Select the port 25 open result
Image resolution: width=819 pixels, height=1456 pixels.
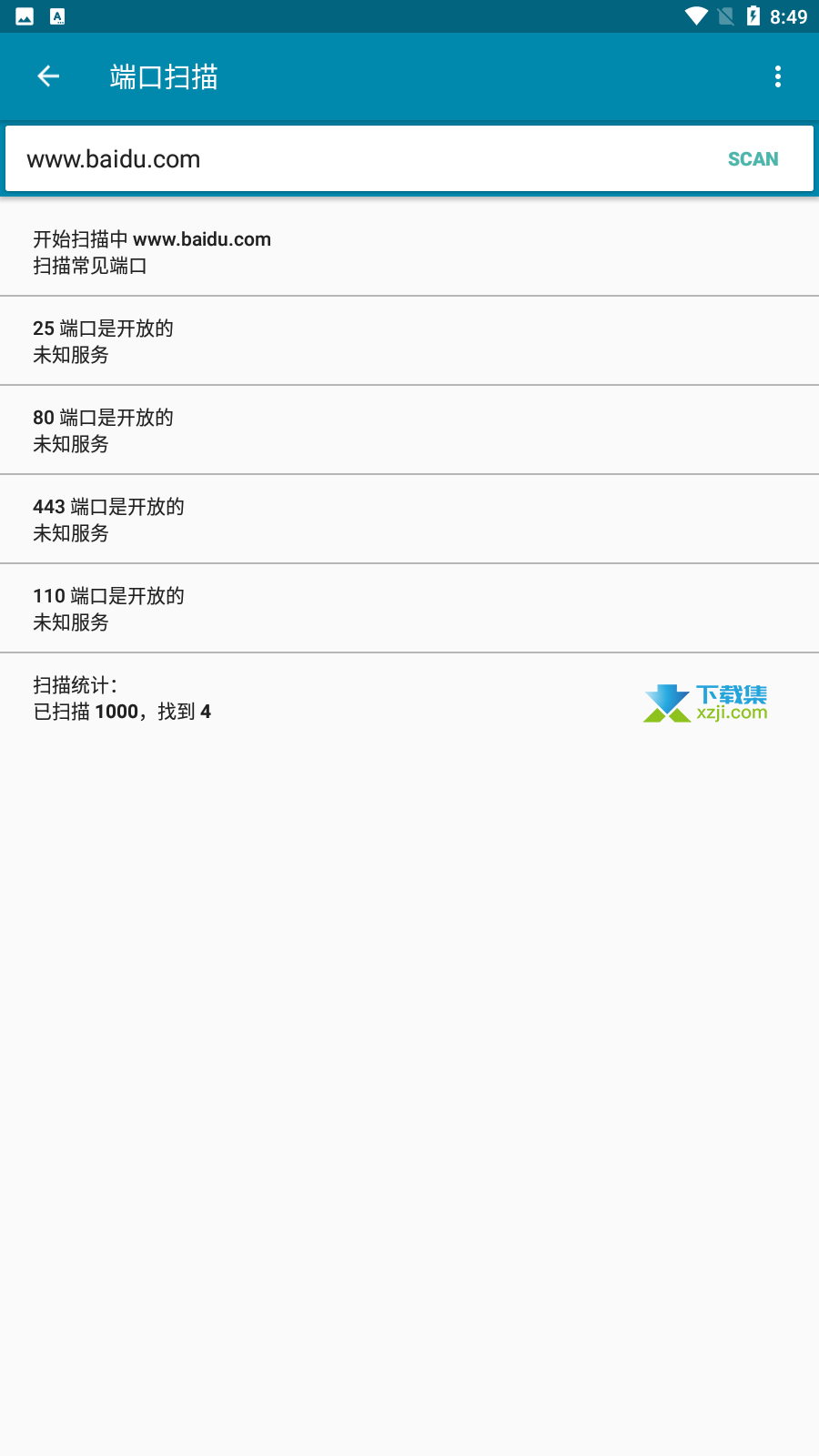(x=409, y=341)
